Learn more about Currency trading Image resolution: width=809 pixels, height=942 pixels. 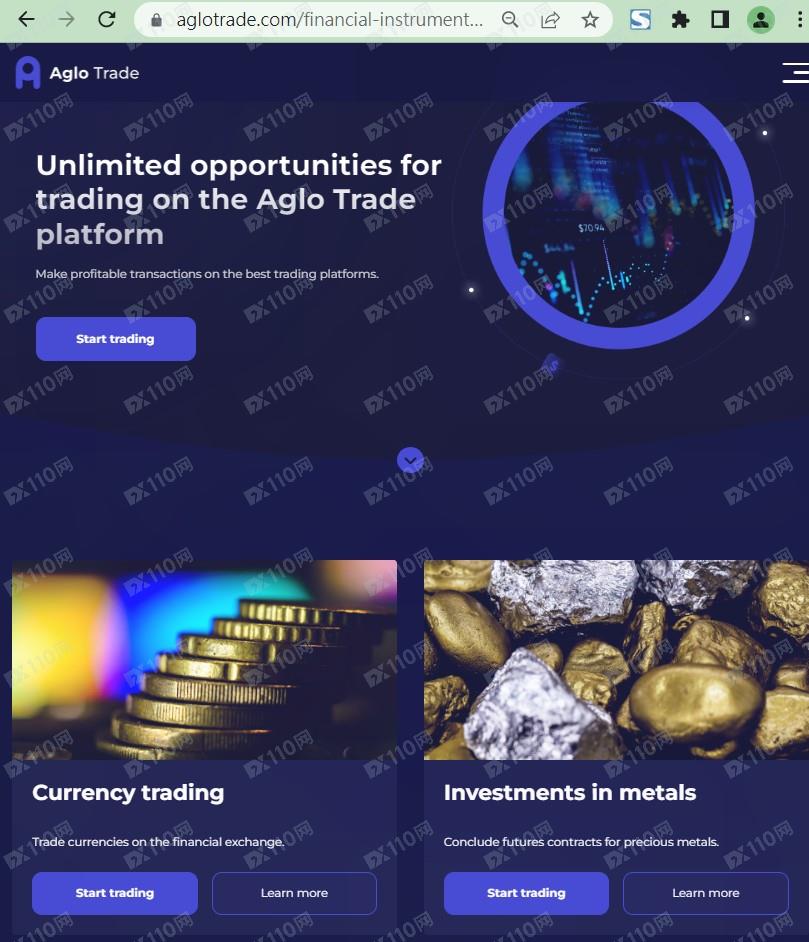click(294, 893)
